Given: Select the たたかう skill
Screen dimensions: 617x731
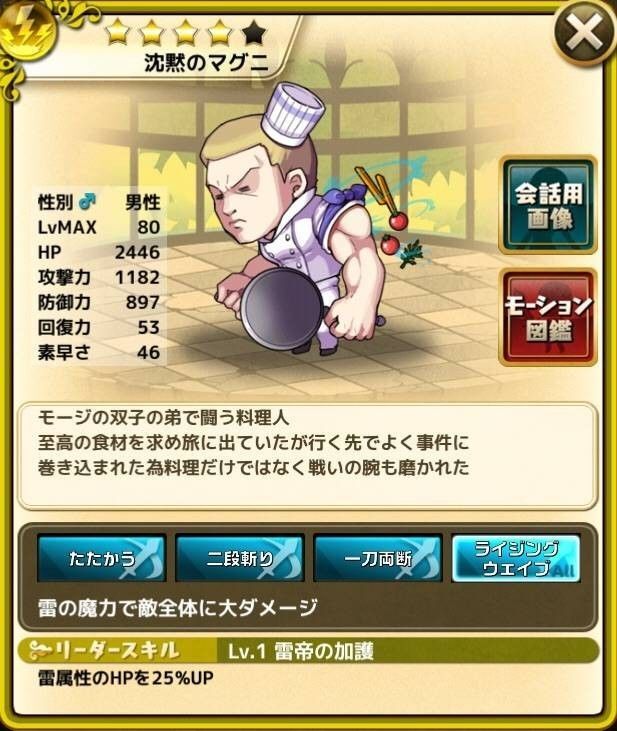Looking at the screenshot, I should [101, 559].
